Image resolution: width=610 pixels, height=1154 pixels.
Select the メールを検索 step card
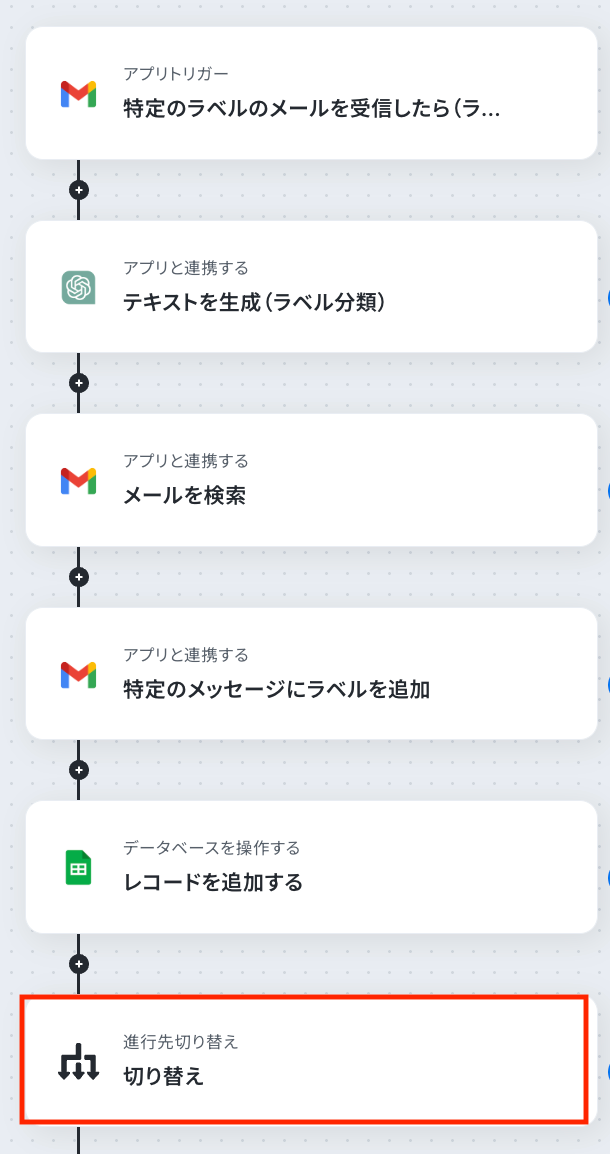point(310,481)
